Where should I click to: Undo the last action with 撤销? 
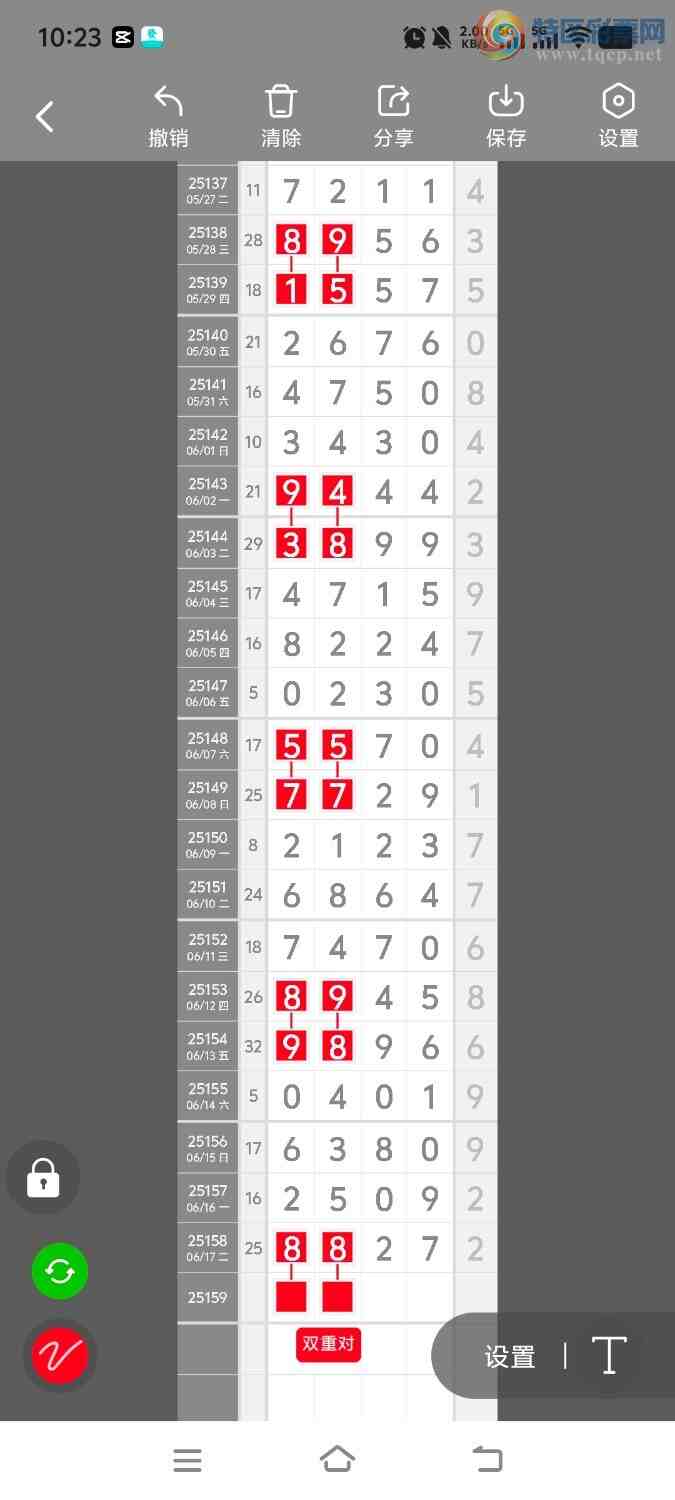[x=168, y=117]
